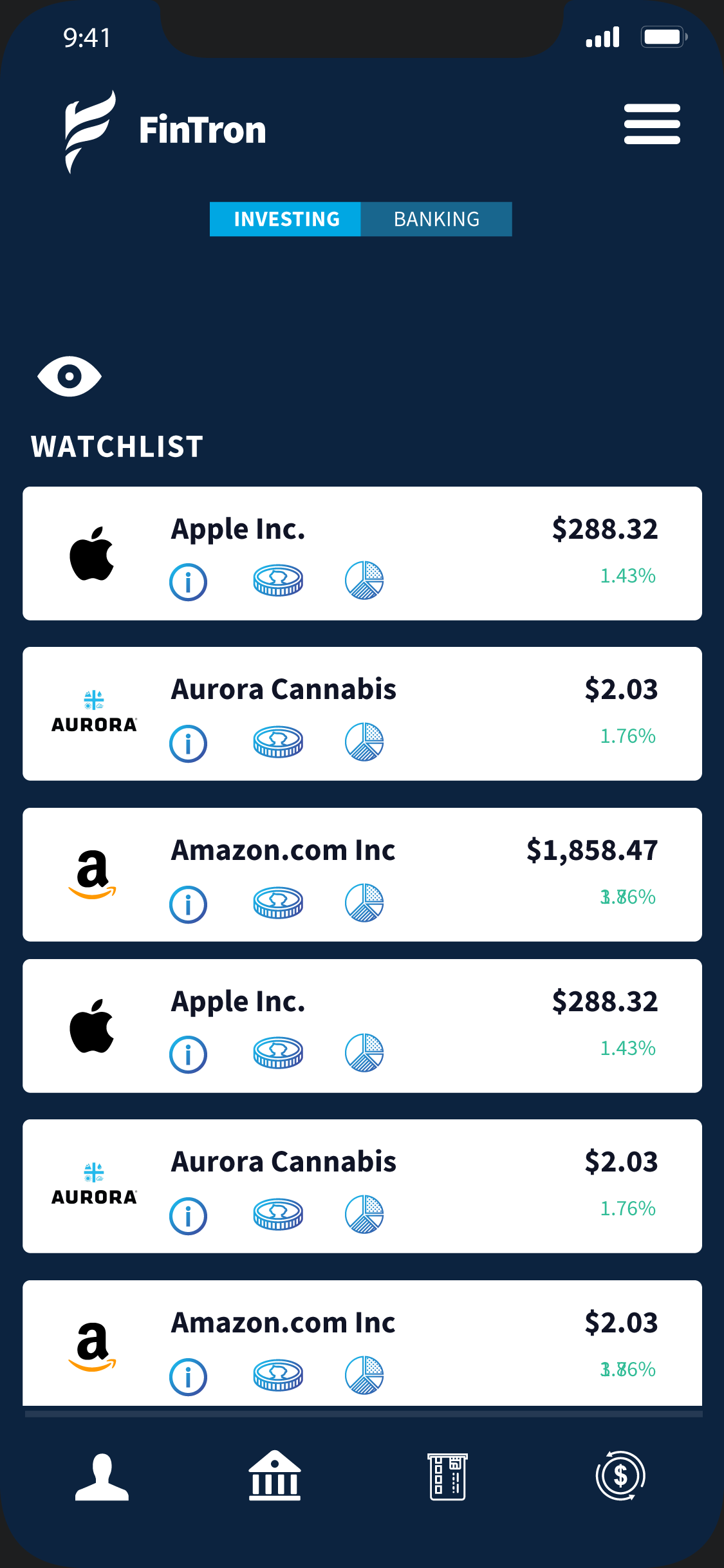Viewport: 724px width, 1568px height.
Task: Select the Investing tab
Action: tap(285, 219)
